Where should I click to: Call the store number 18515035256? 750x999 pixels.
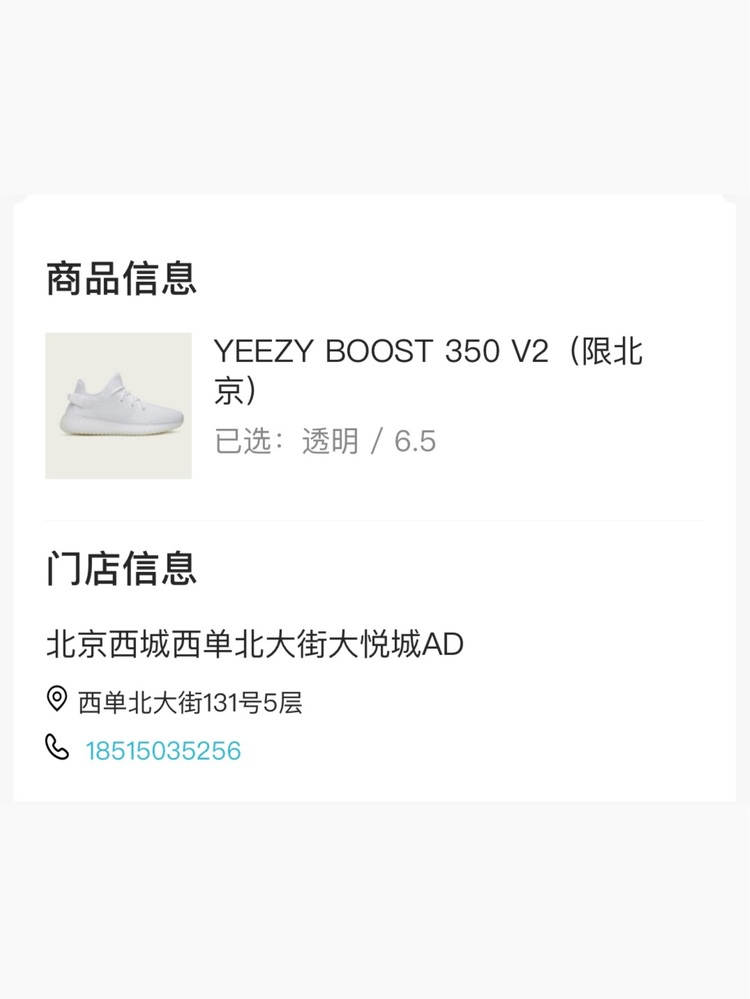[163, 750]
